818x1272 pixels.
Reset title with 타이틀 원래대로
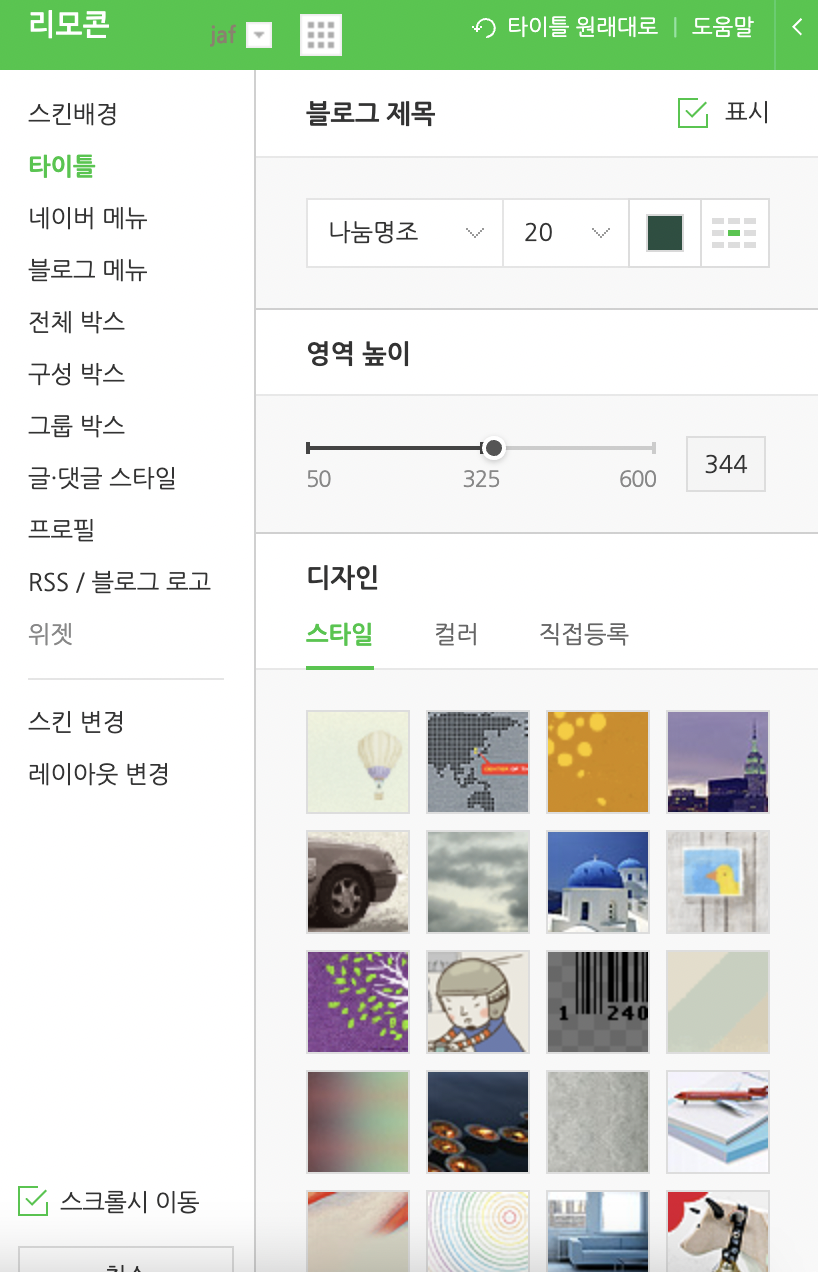click(566, 28)
